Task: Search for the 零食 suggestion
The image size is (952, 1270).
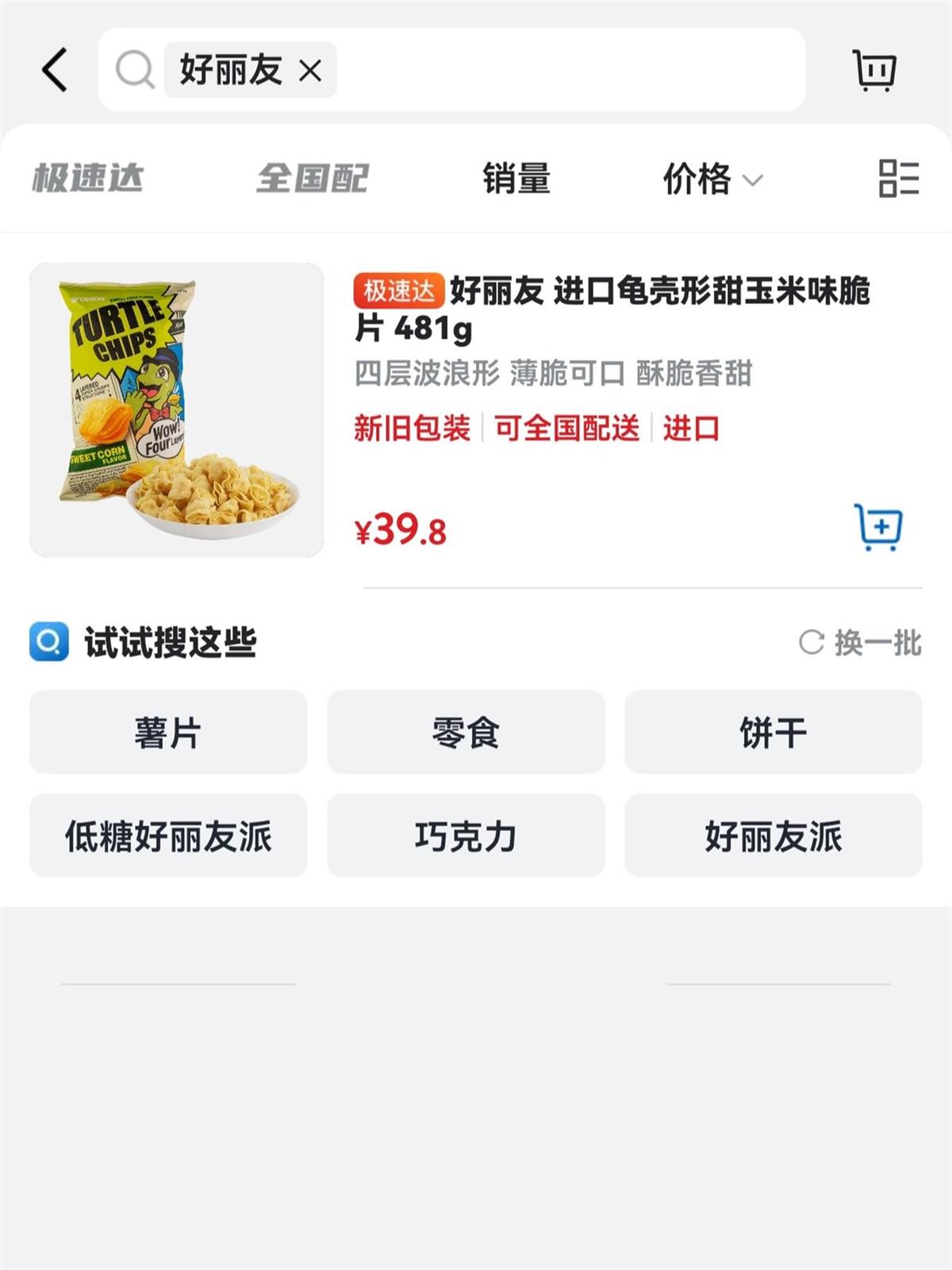Action: click(466, 732)
